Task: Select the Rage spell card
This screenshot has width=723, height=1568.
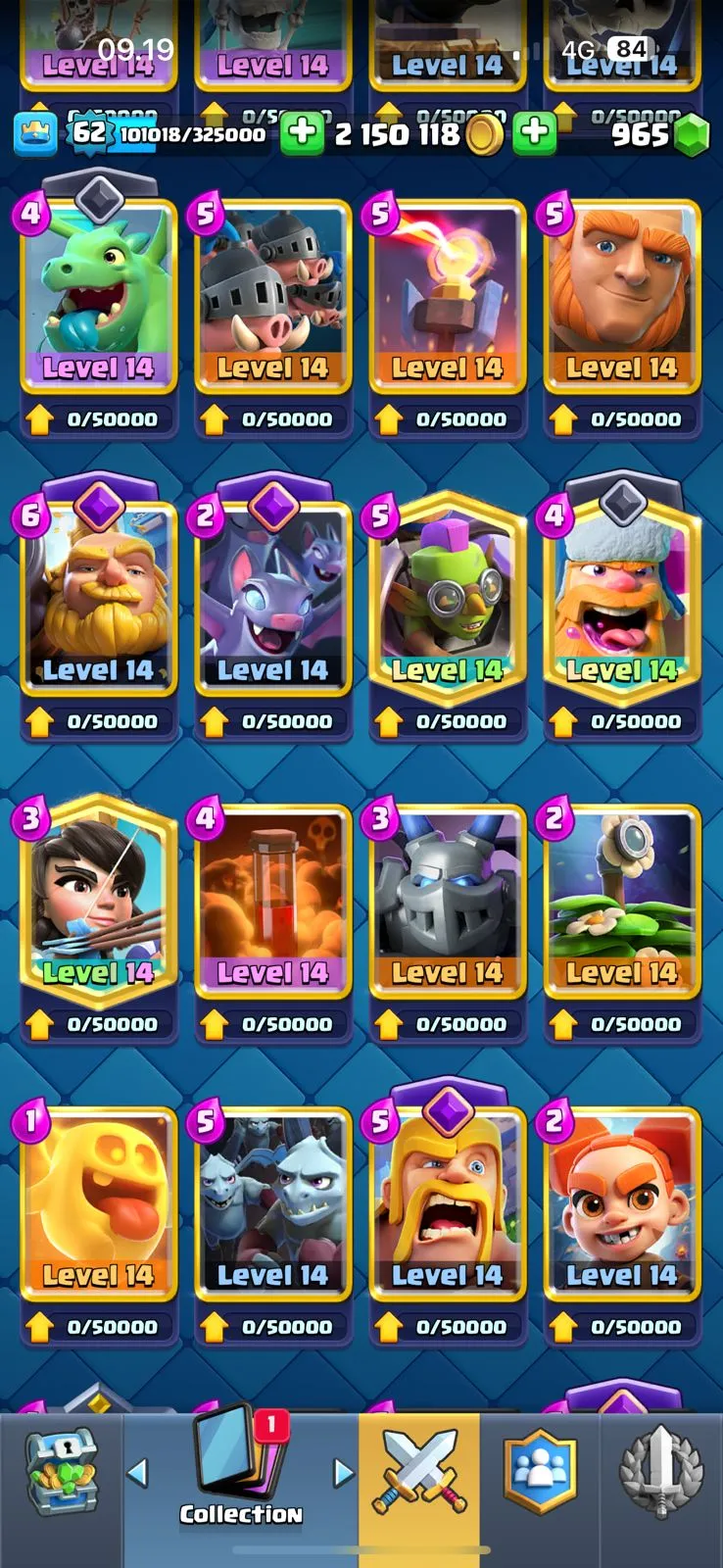Action: point(272,902)
